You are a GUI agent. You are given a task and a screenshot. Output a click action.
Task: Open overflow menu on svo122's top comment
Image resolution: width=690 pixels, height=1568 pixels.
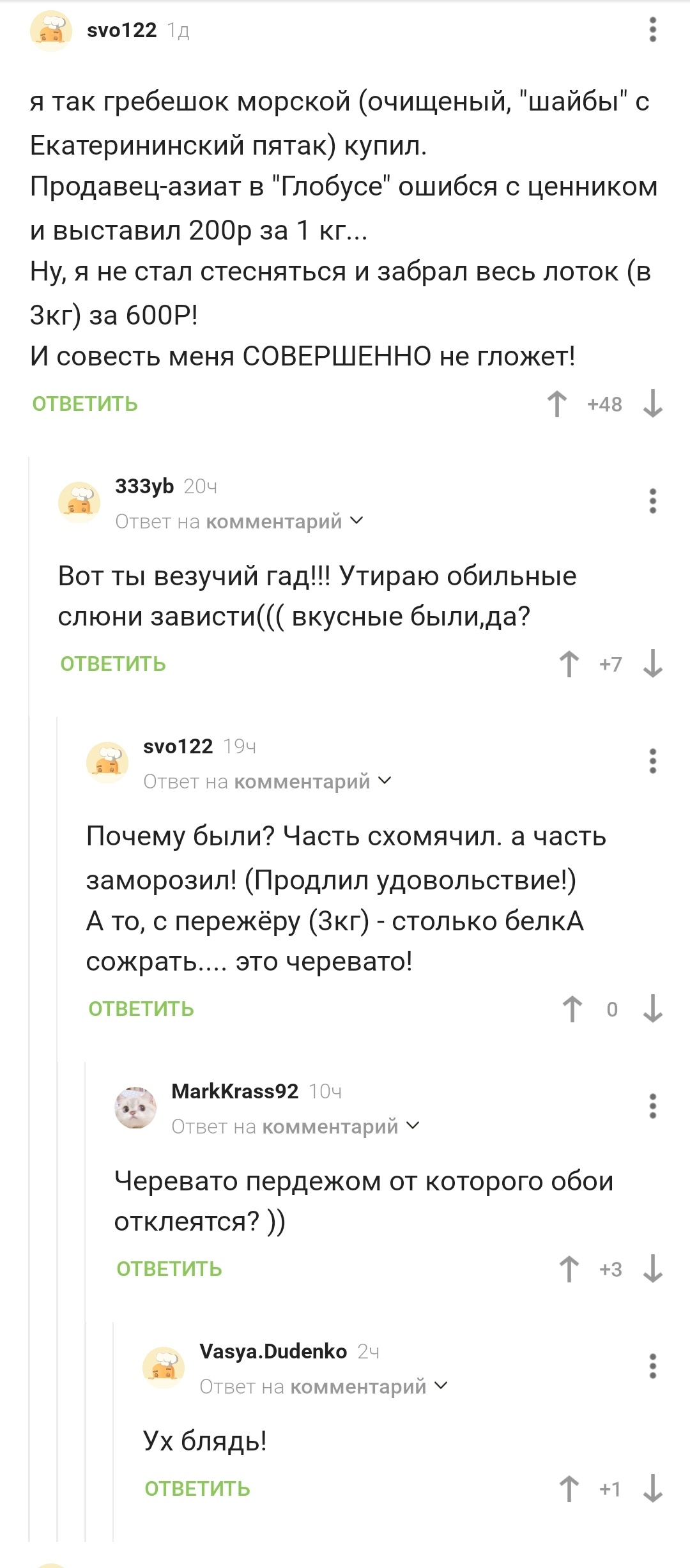coord(652,30)
